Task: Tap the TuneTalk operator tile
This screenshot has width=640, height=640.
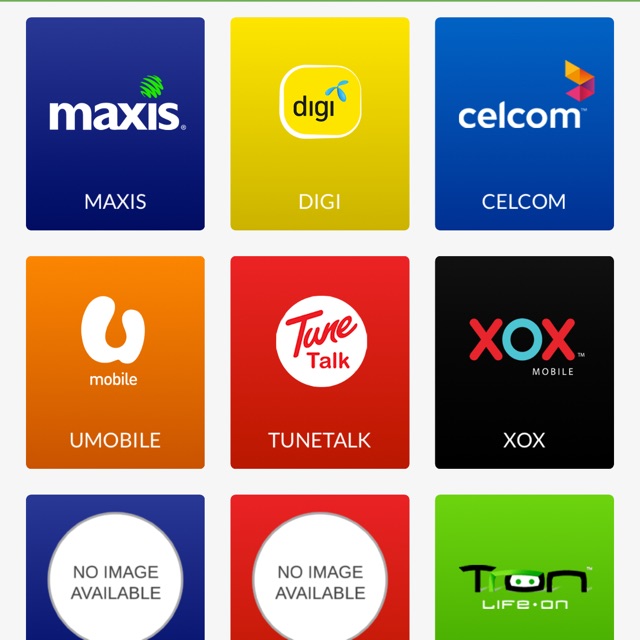Action: pyautogui.click(x=320, y=362)
